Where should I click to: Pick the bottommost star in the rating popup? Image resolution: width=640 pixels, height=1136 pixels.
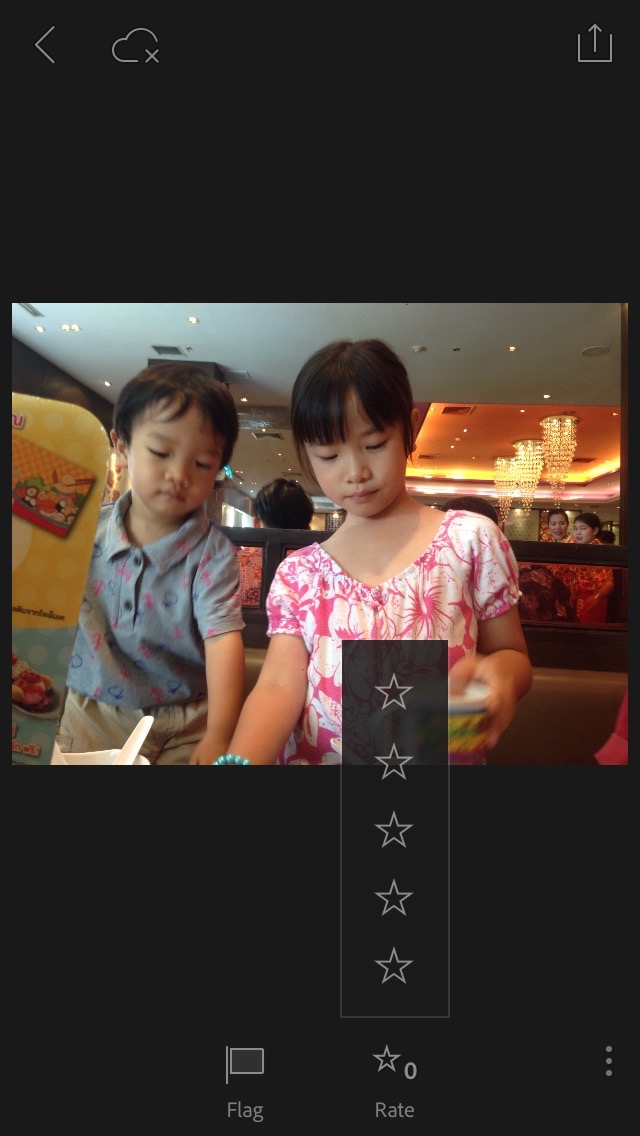(x=394, y=966)
